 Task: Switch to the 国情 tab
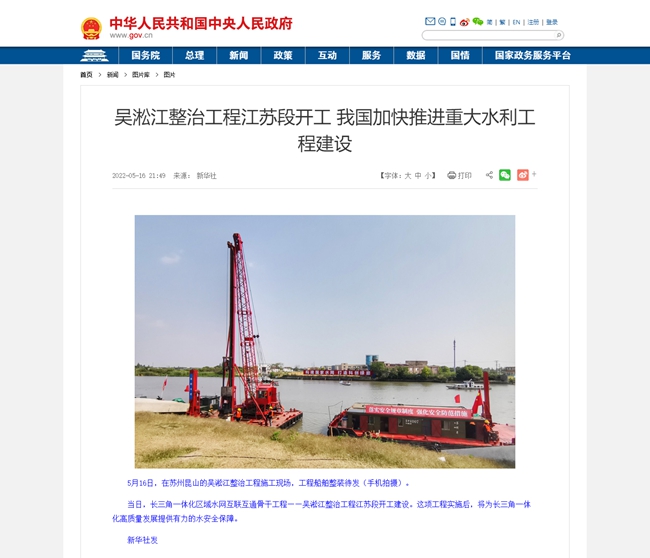coord(460,56)
